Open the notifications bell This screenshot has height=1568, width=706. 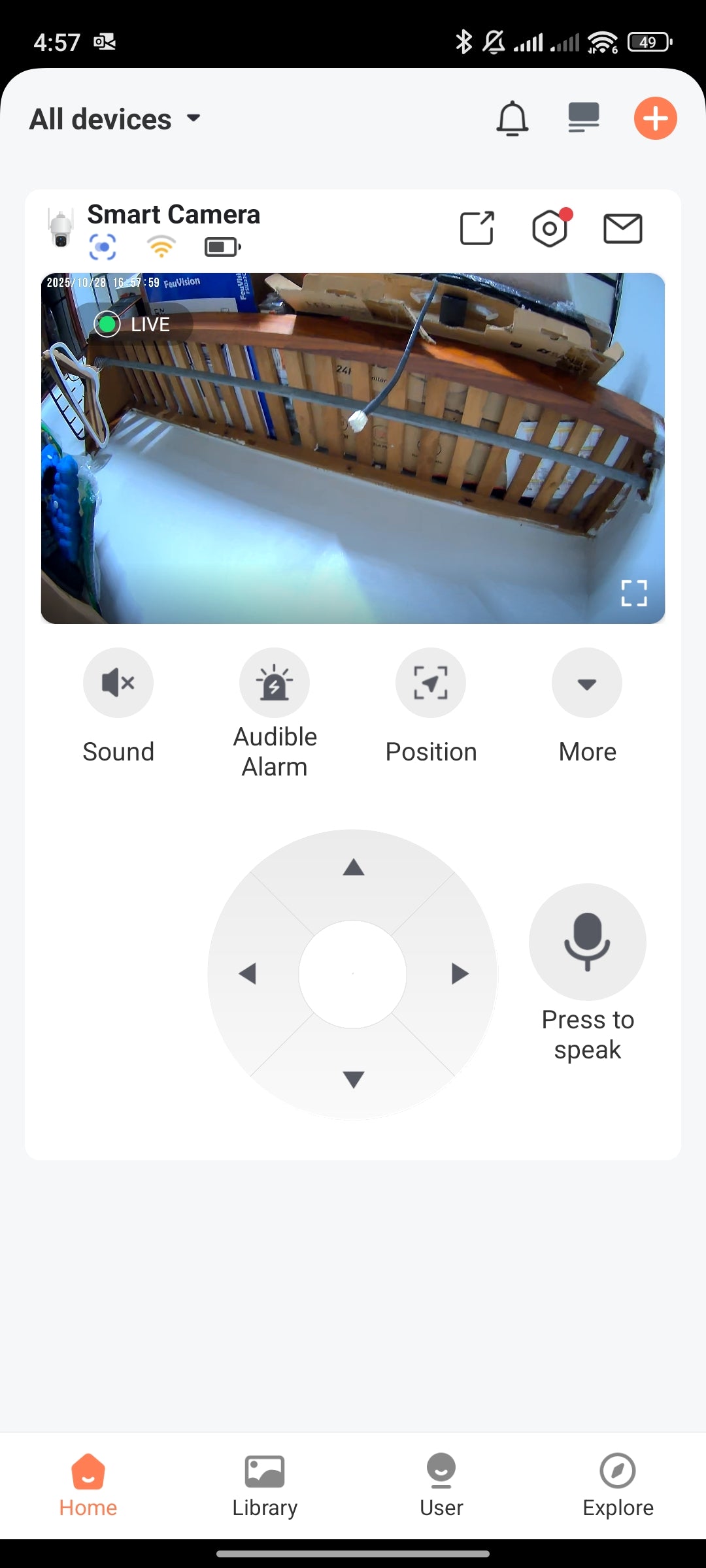tap(513, 118)
